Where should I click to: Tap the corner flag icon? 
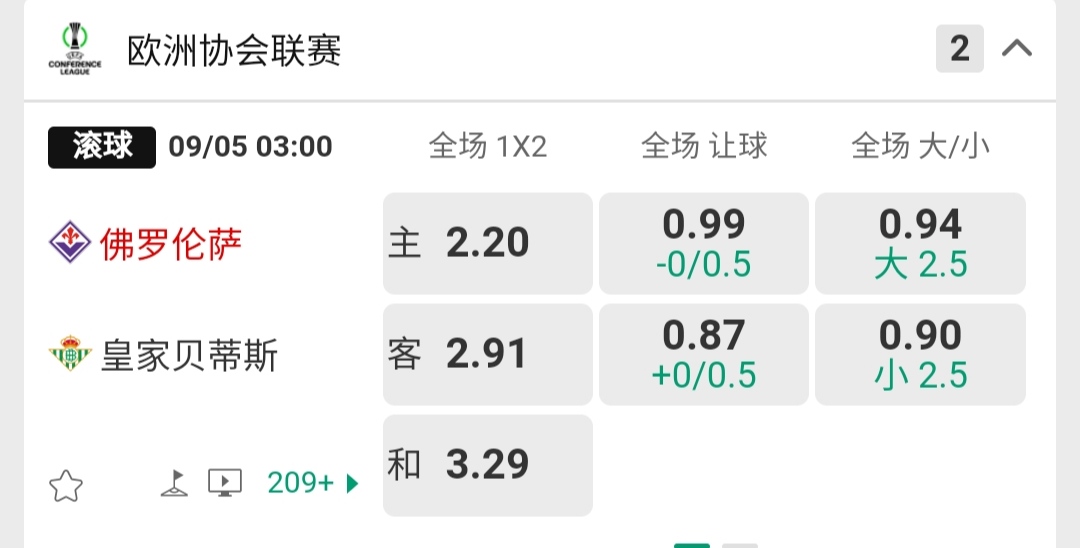tap(175, 484)
